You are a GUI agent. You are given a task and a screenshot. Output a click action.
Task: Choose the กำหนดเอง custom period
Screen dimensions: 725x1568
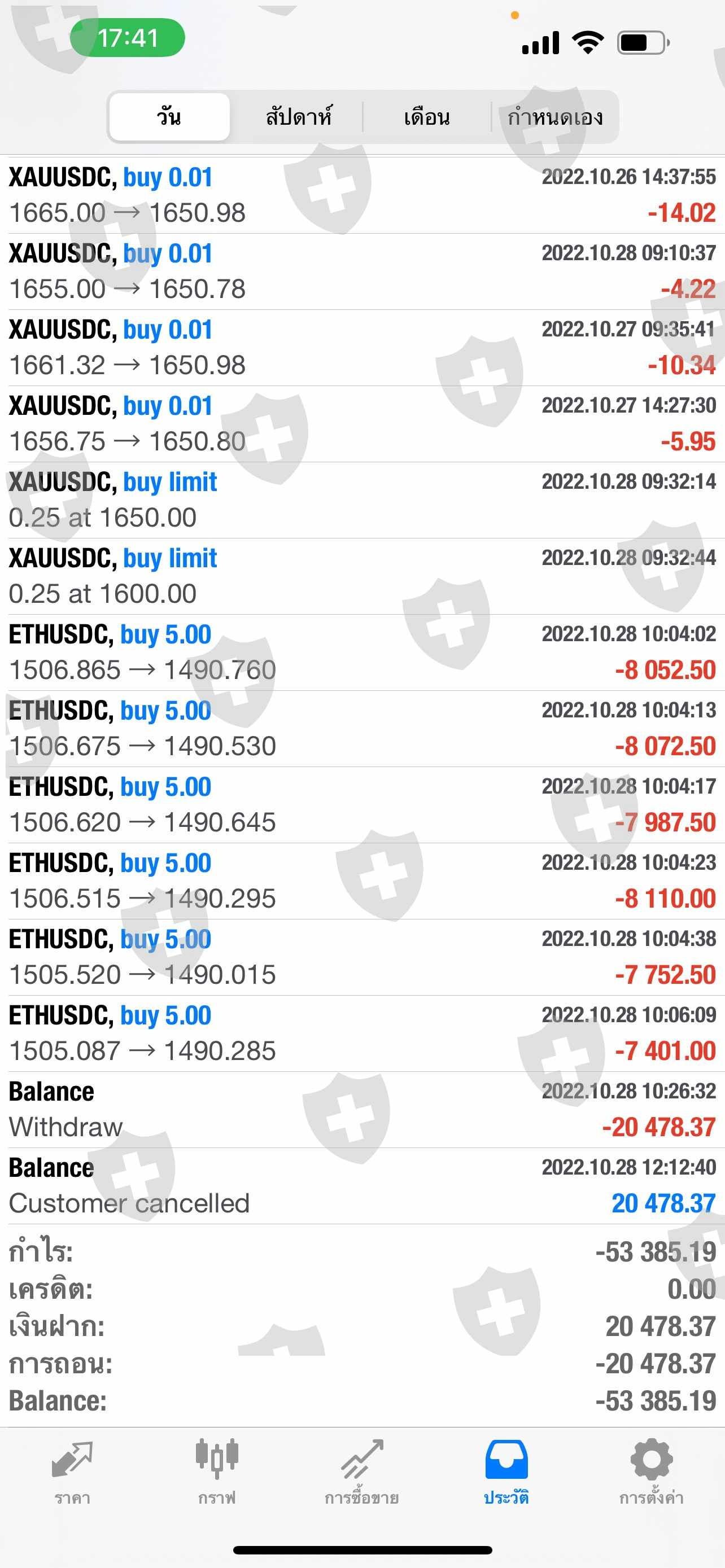(x=554, y=116)
